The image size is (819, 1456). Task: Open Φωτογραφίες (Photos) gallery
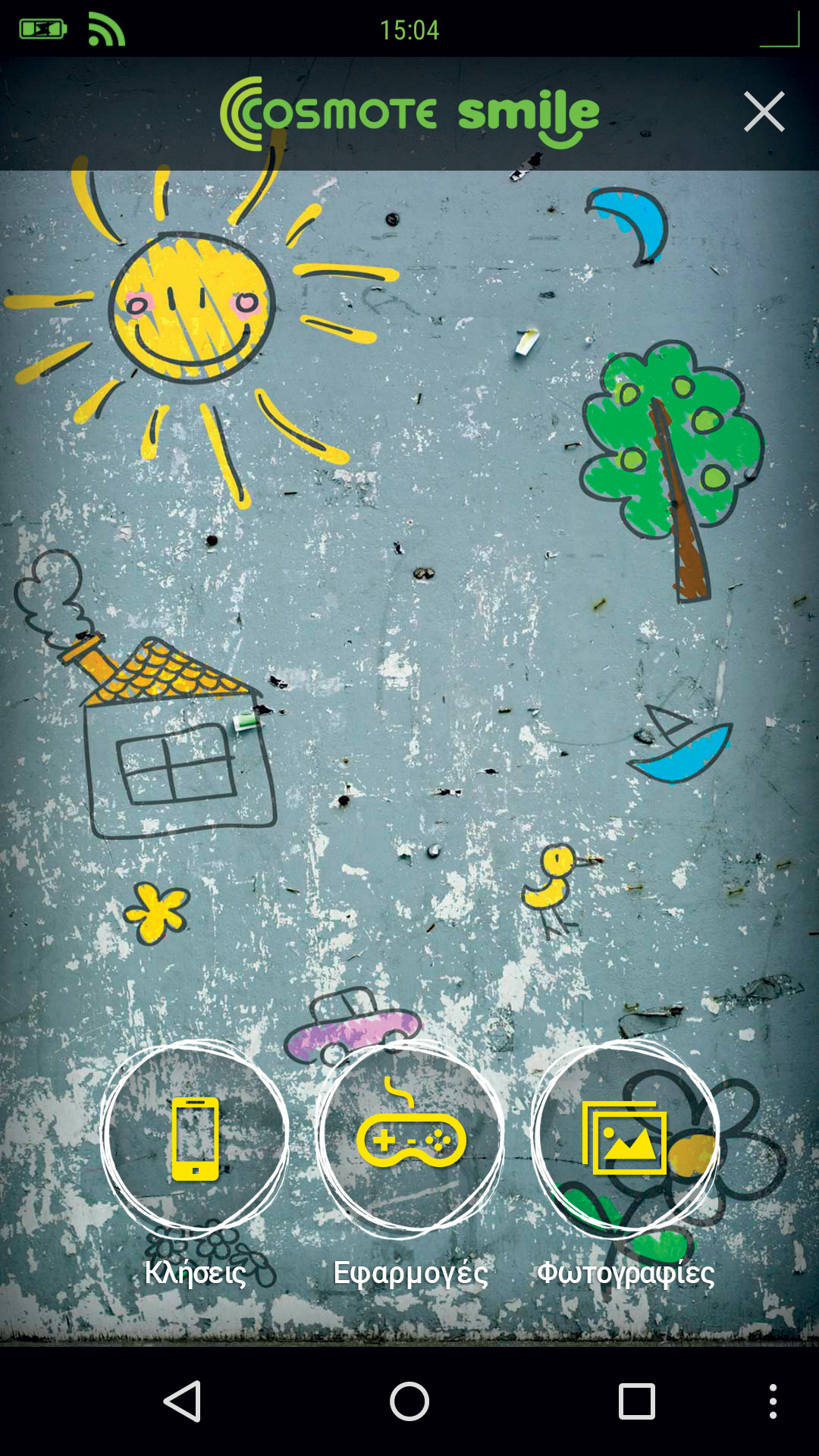[625, 1137]
